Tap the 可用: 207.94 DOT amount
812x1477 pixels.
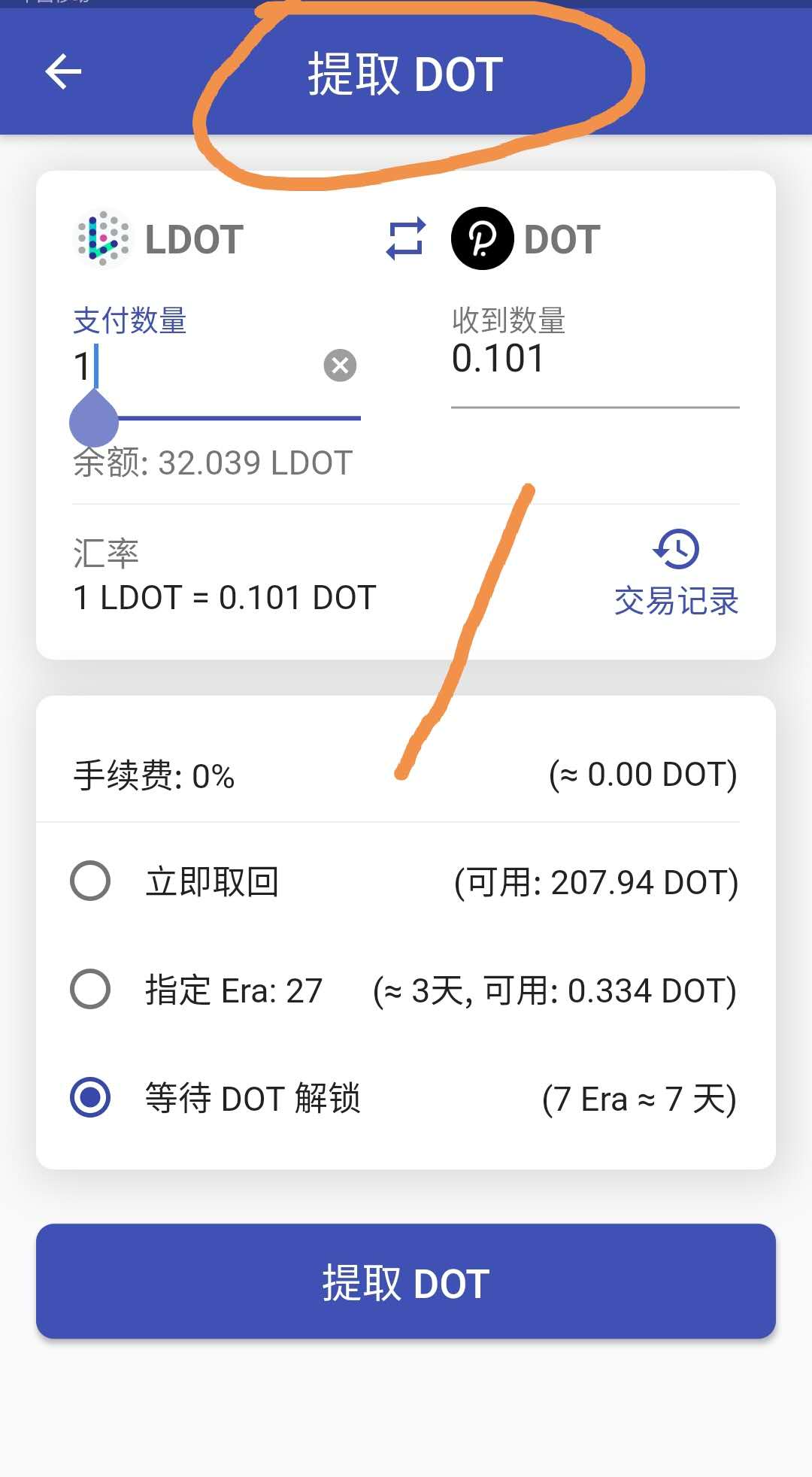click(x=596, y=882)
